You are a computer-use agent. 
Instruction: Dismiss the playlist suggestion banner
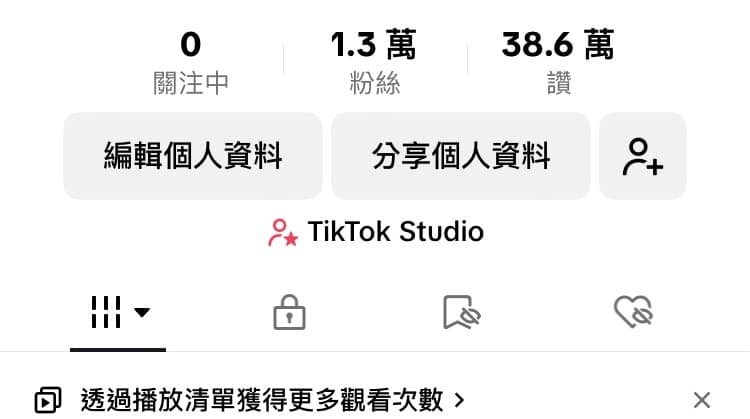click(x=702, y=399)
